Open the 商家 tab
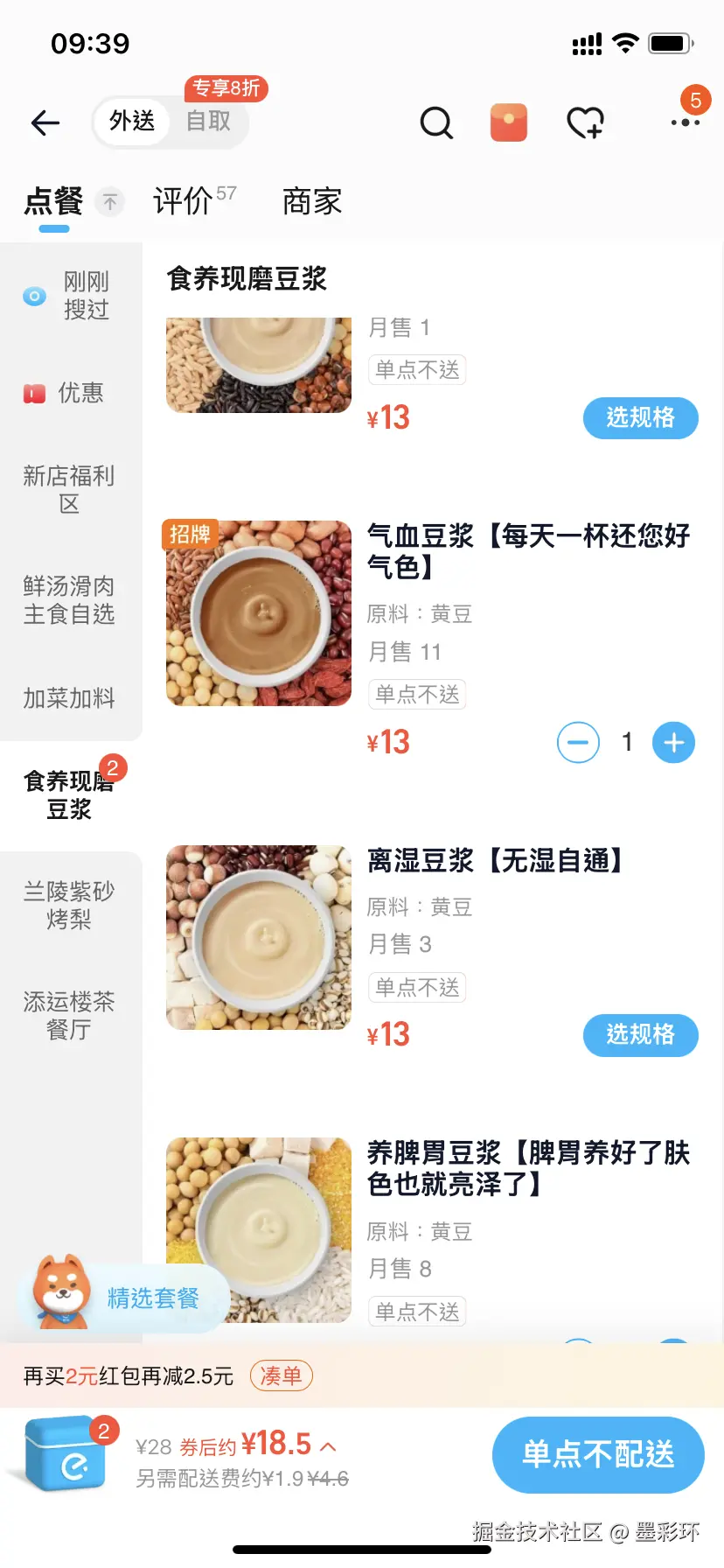 click(311, 200)
